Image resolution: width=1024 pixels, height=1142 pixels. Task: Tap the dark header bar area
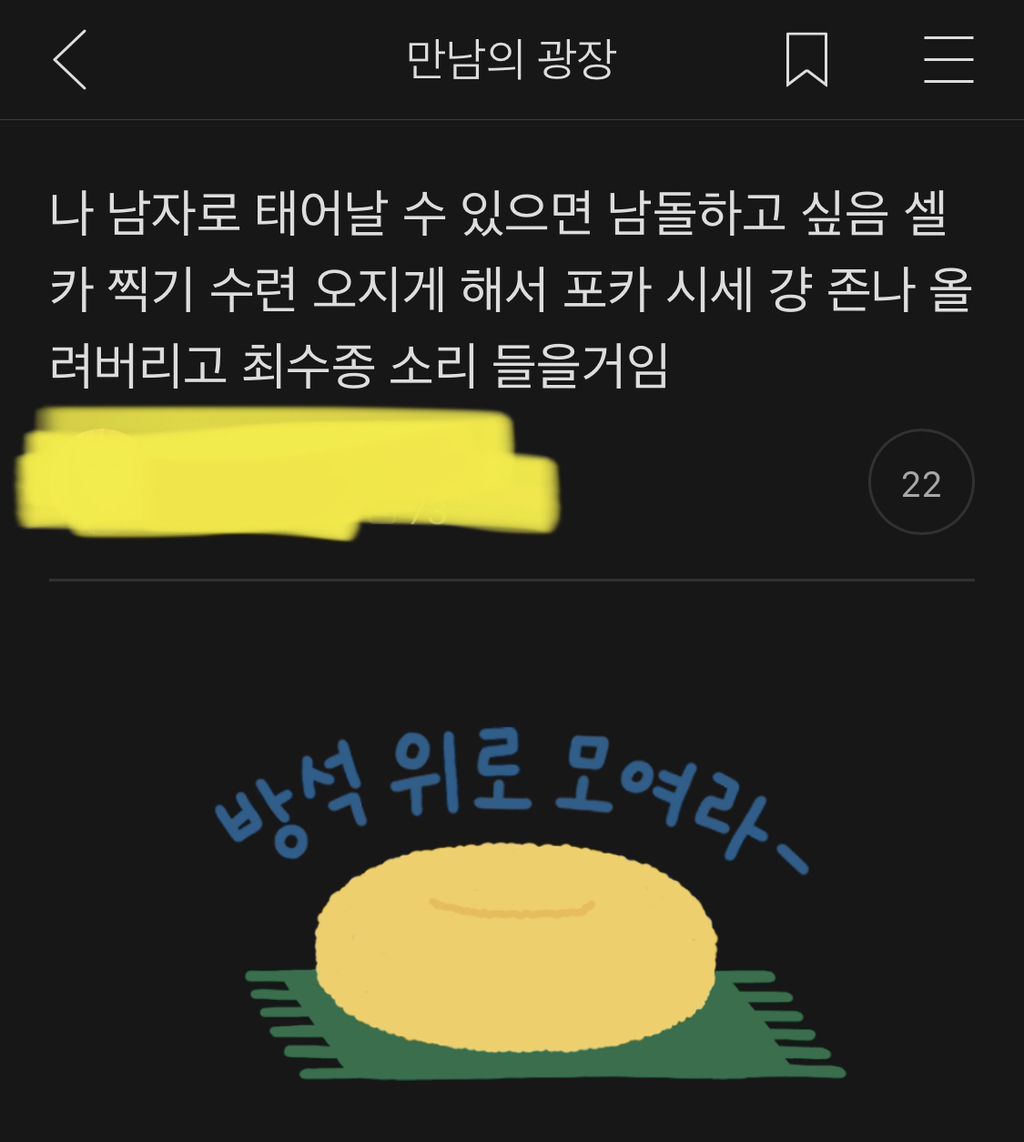[x=250, y=59]
